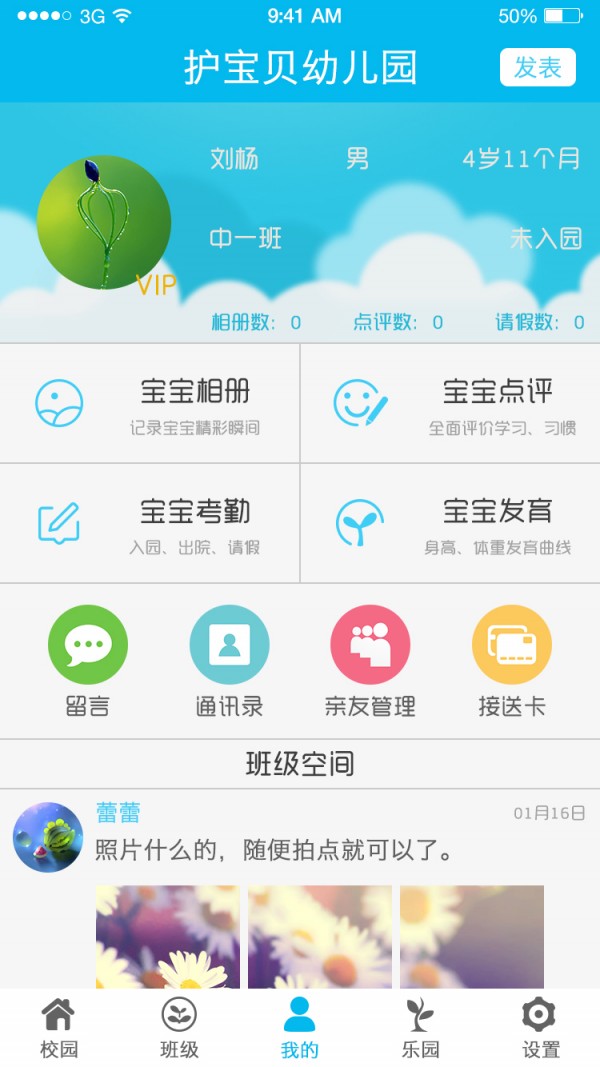This screenshot has height=1067, width=600.
Task: Open the 接送卡 pickup card
Action: [511, 646]
